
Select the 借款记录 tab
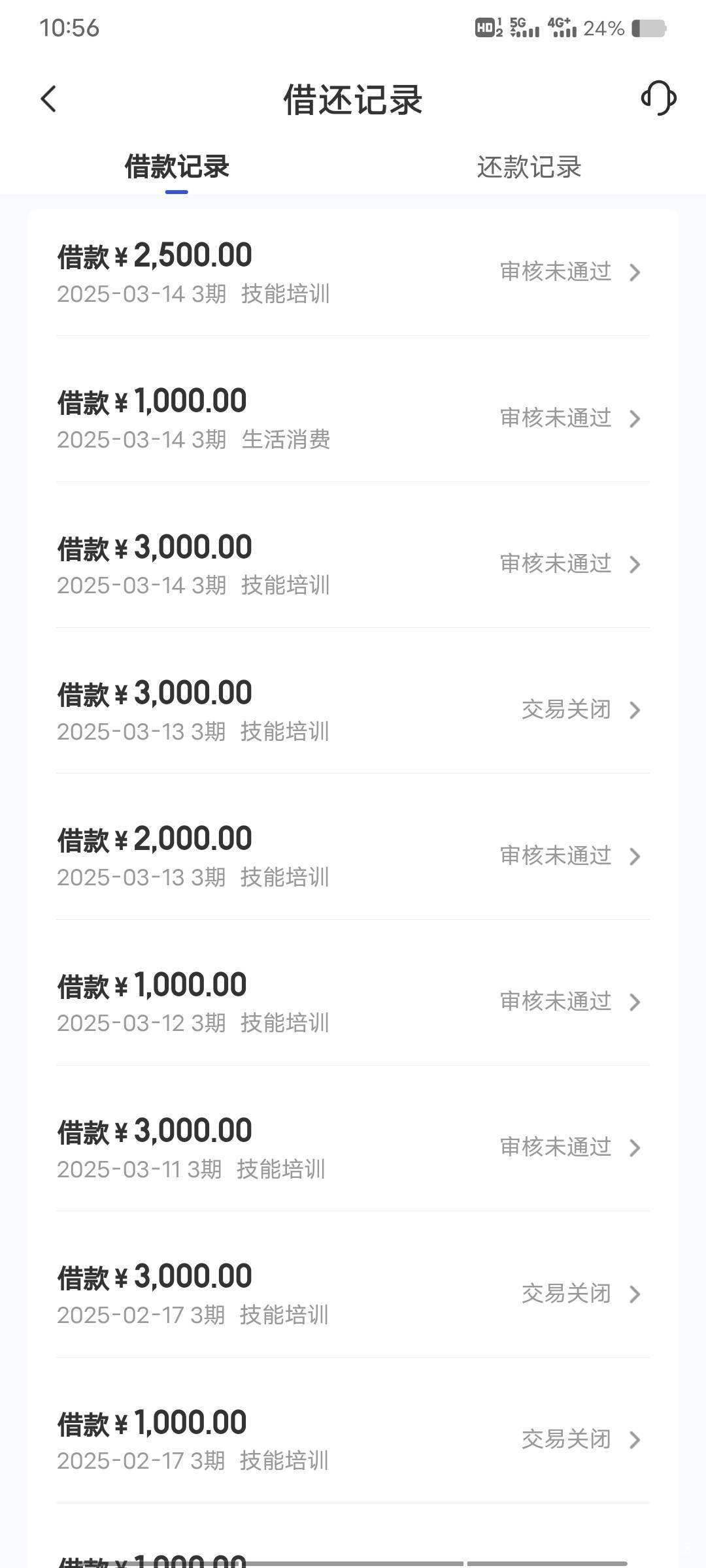click(176, 167)
